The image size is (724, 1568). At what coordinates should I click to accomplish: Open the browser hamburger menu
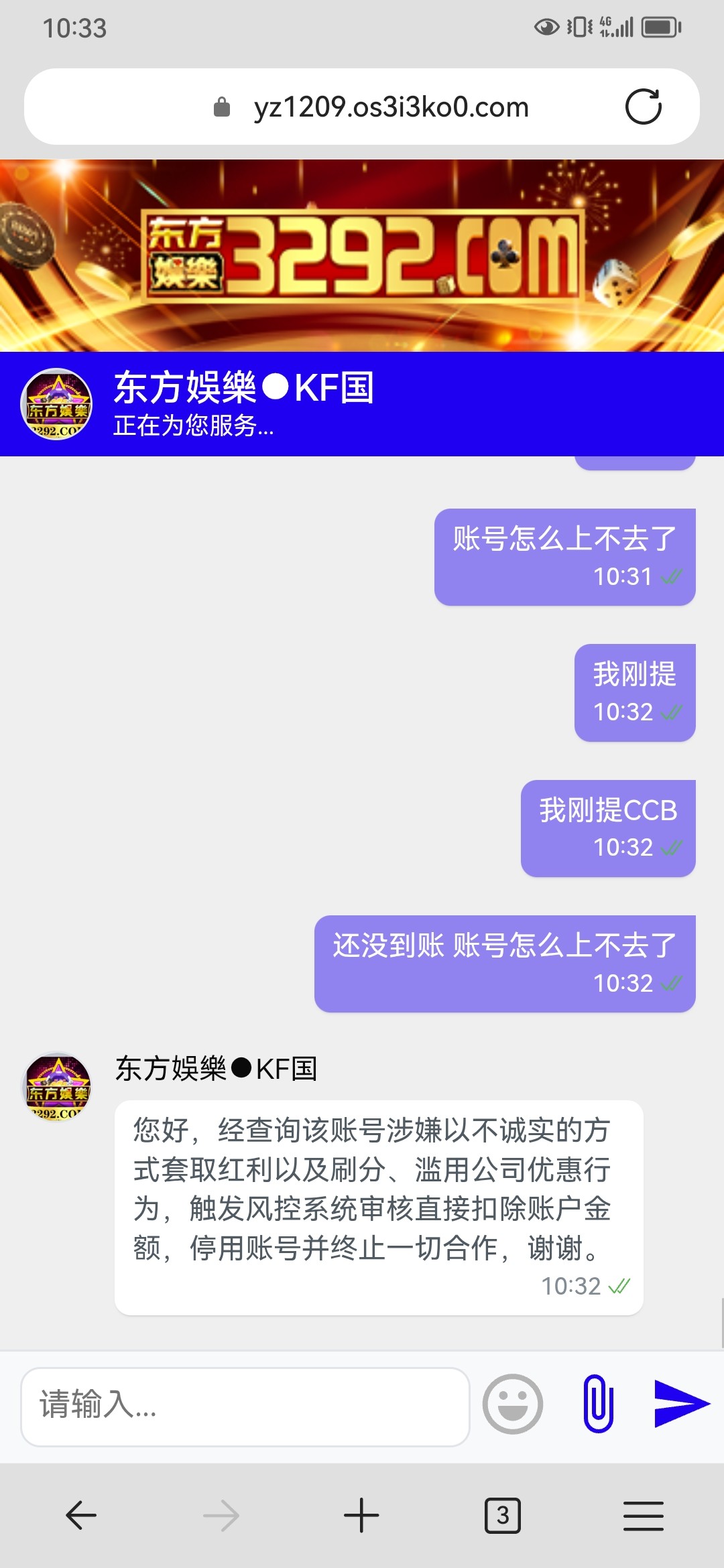[x=643, y=1516]
